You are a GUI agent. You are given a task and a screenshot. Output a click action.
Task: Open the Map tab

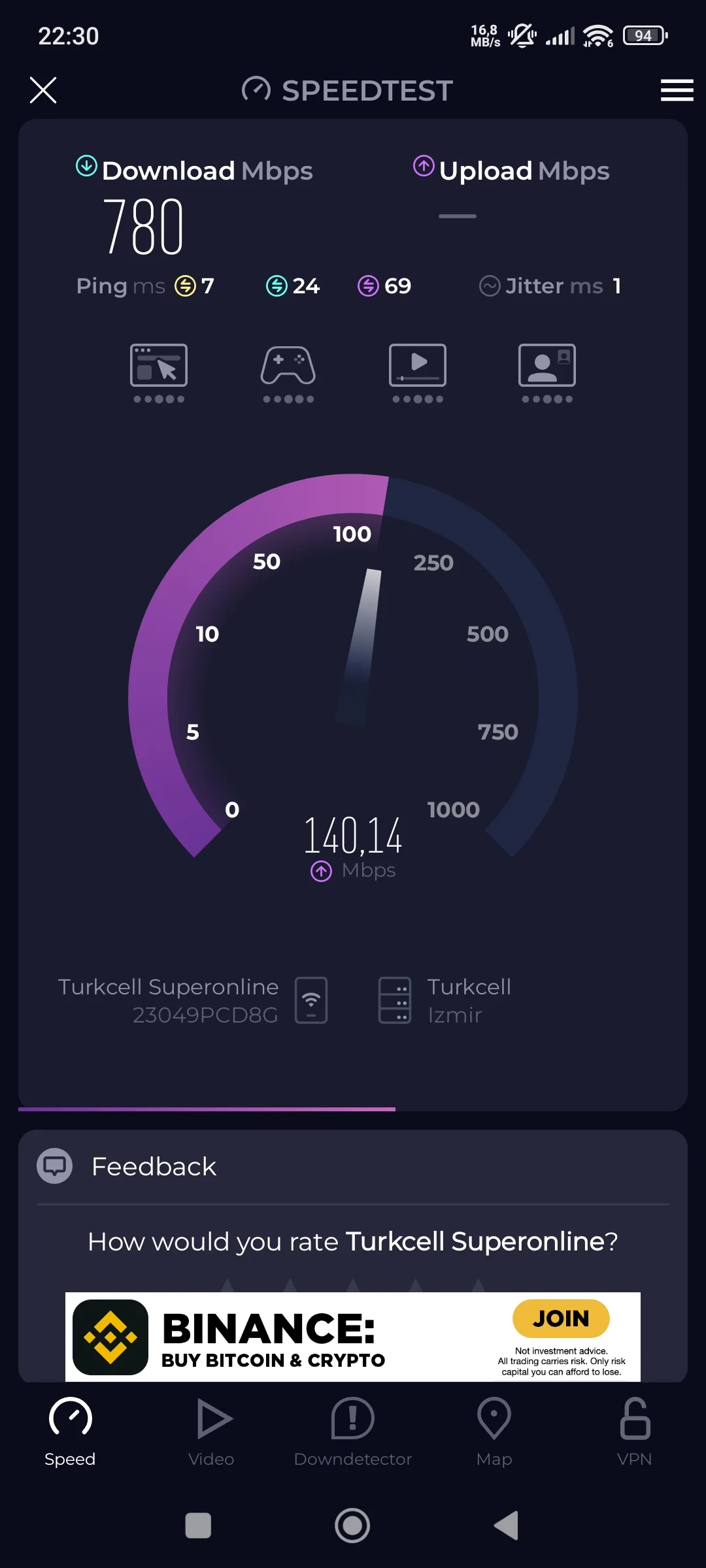point(494,1431)
